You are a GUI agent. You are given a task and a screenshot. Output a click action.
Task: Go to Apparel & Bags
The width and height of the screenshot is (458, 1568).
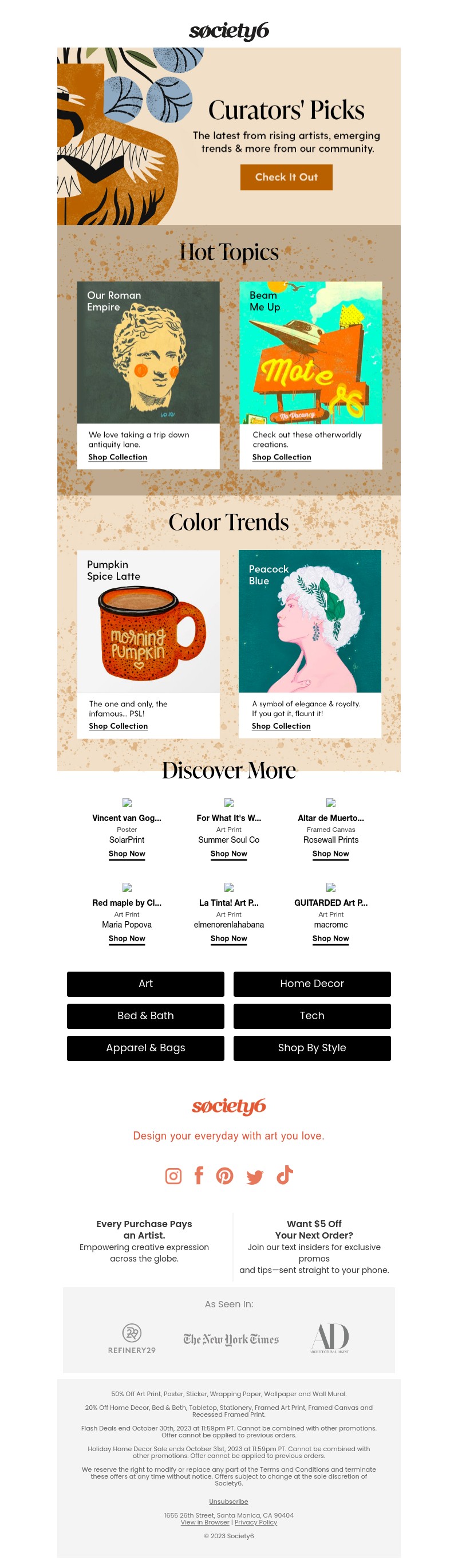(145, 1048)
